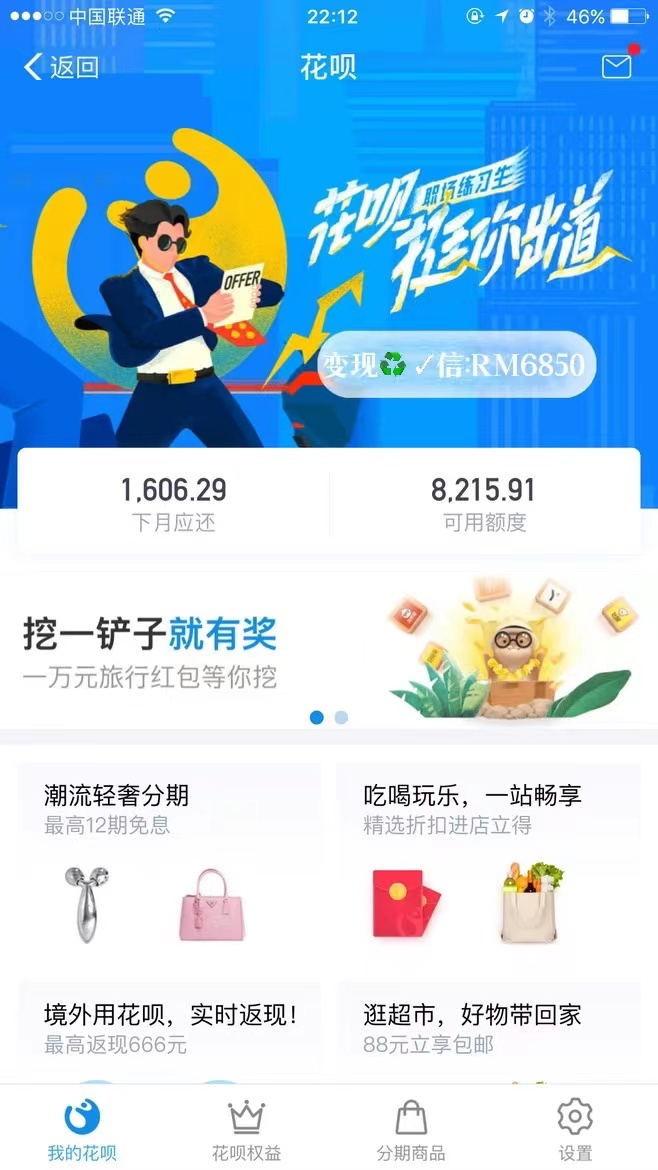Open the 吃喝玩乐，一站畅享 card
Screen dimensions: 658x1170
488,860
